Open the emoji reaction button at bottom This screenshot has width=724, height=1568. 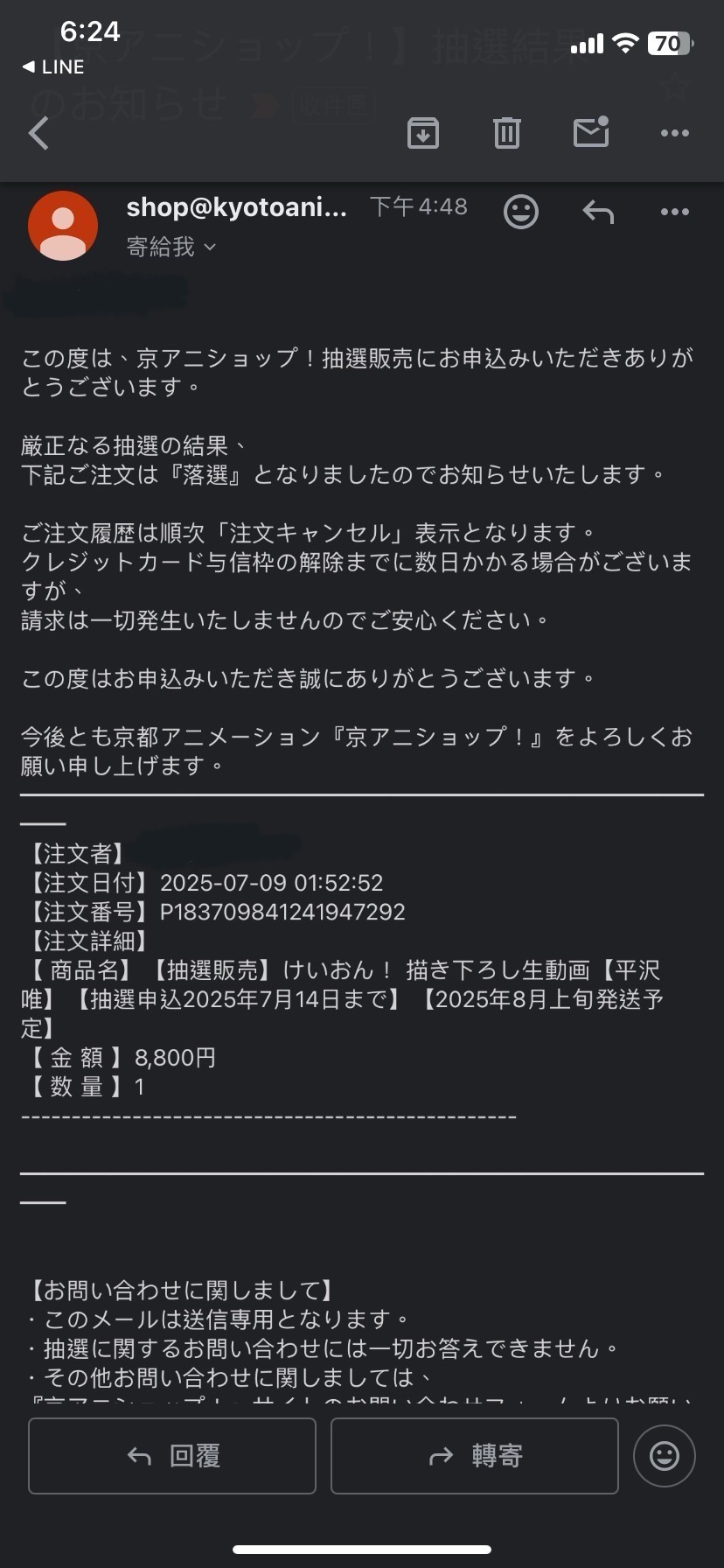pyautogui.click(x=665, y=1456)
